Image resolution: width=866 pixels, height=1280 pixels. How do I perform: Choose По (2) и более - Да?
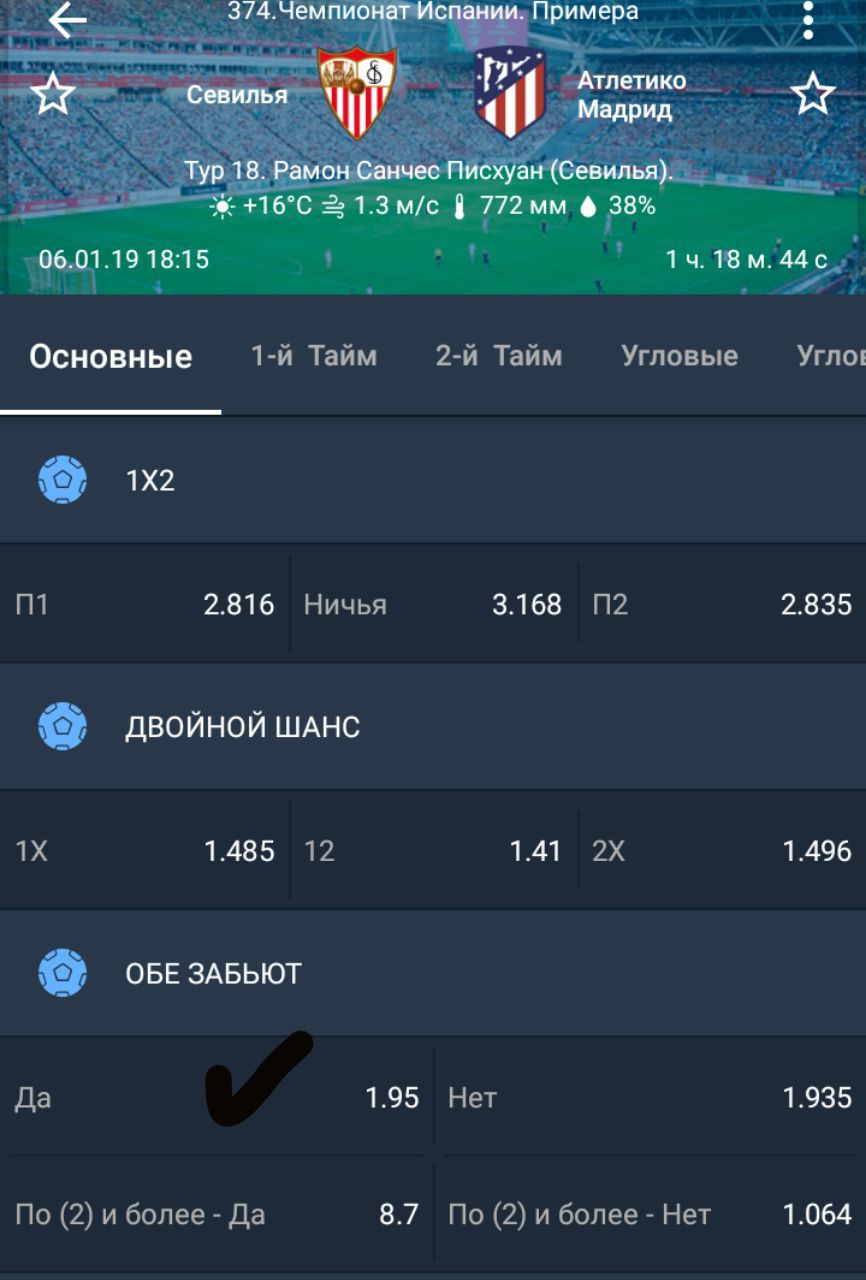216,1215
